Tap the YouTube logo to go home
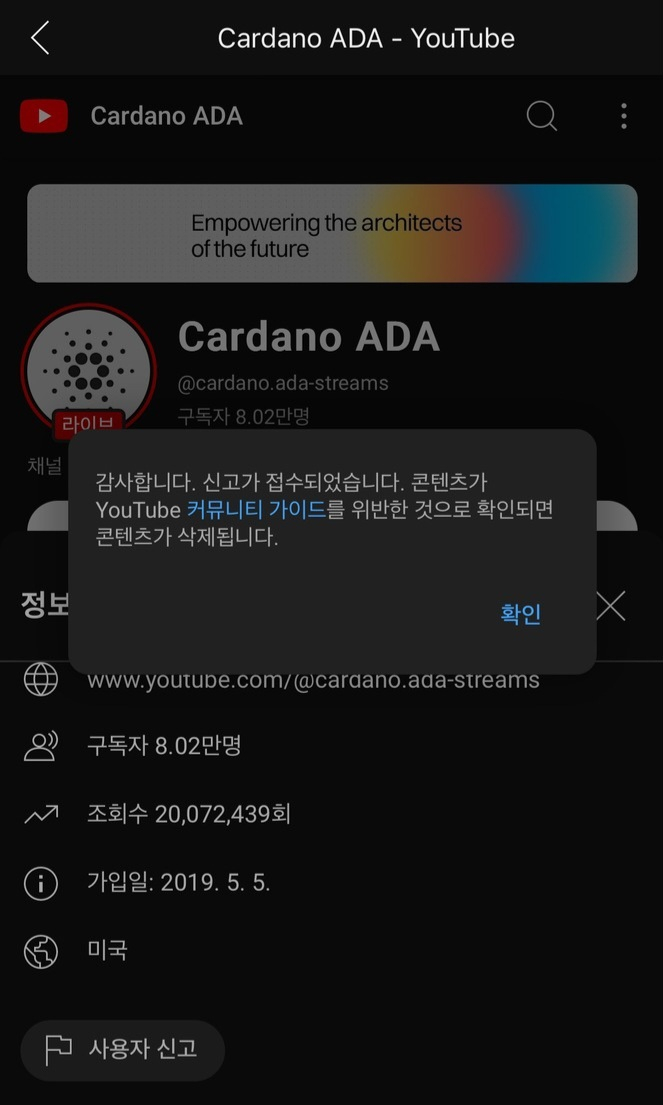 coord(44,116)
